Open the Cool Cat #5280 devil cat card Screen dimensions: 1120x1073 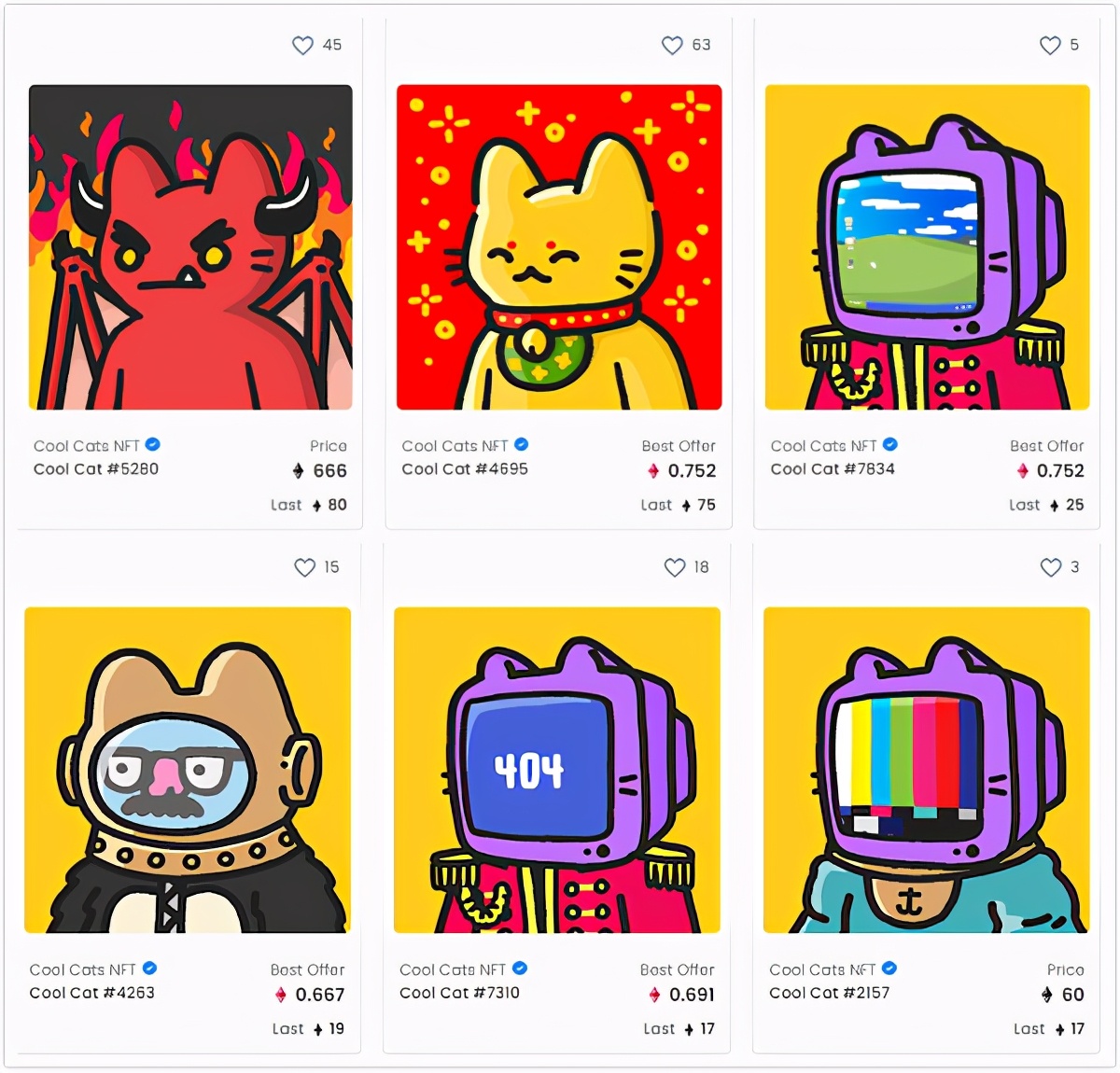click(x=190, y=247)
